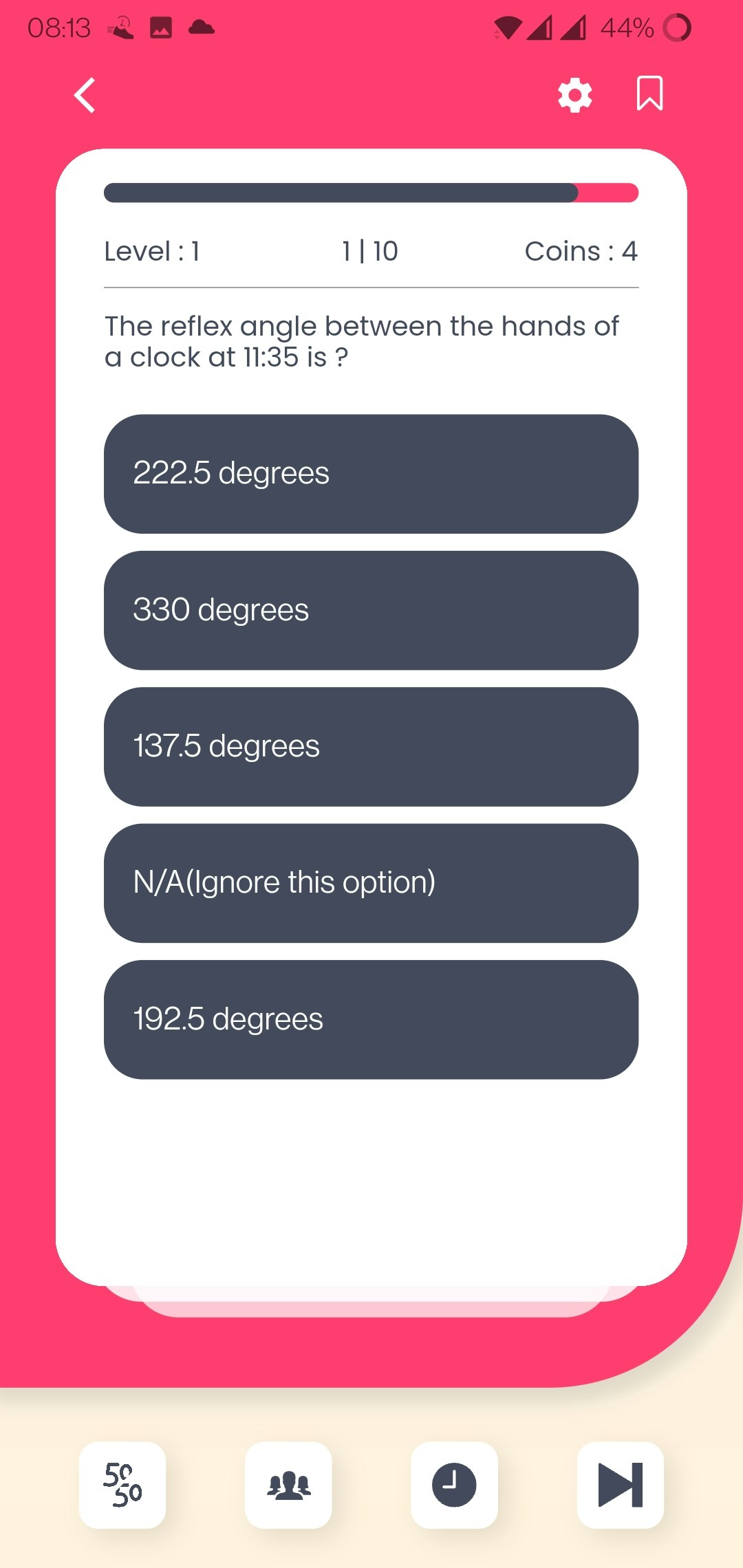This screenshot has width=743, height=1568.
Task: Use the 50-50 lifeline
Action: 122,1485
